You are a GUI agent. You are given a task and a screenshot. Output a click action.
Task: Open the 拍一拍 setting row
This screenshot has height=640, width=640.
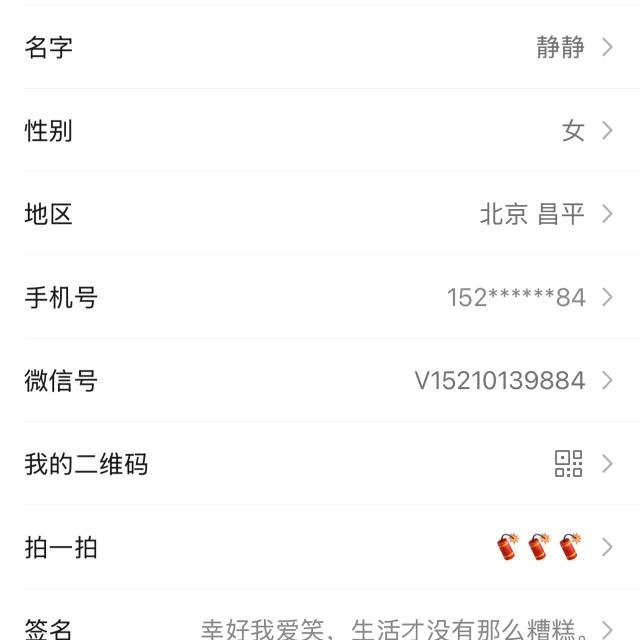pos(320,547)
